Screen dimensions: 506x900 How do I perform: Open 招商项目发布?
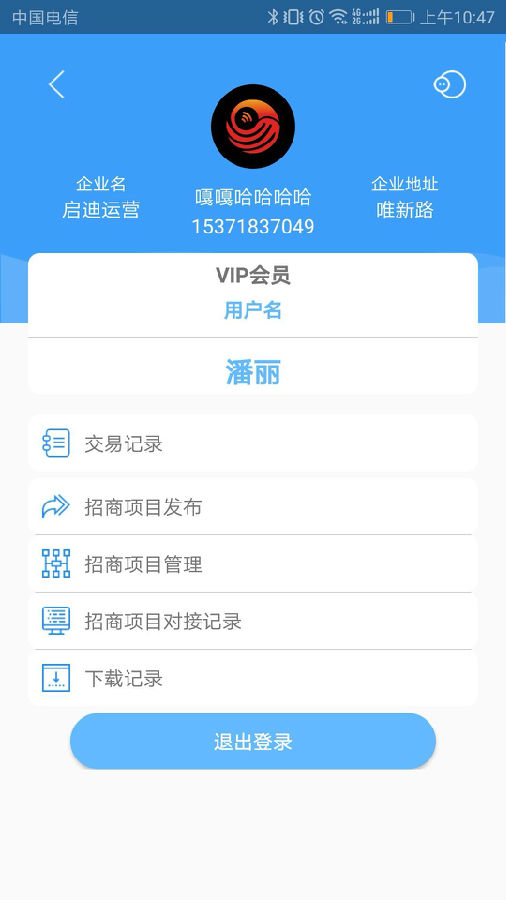[253, 507]
